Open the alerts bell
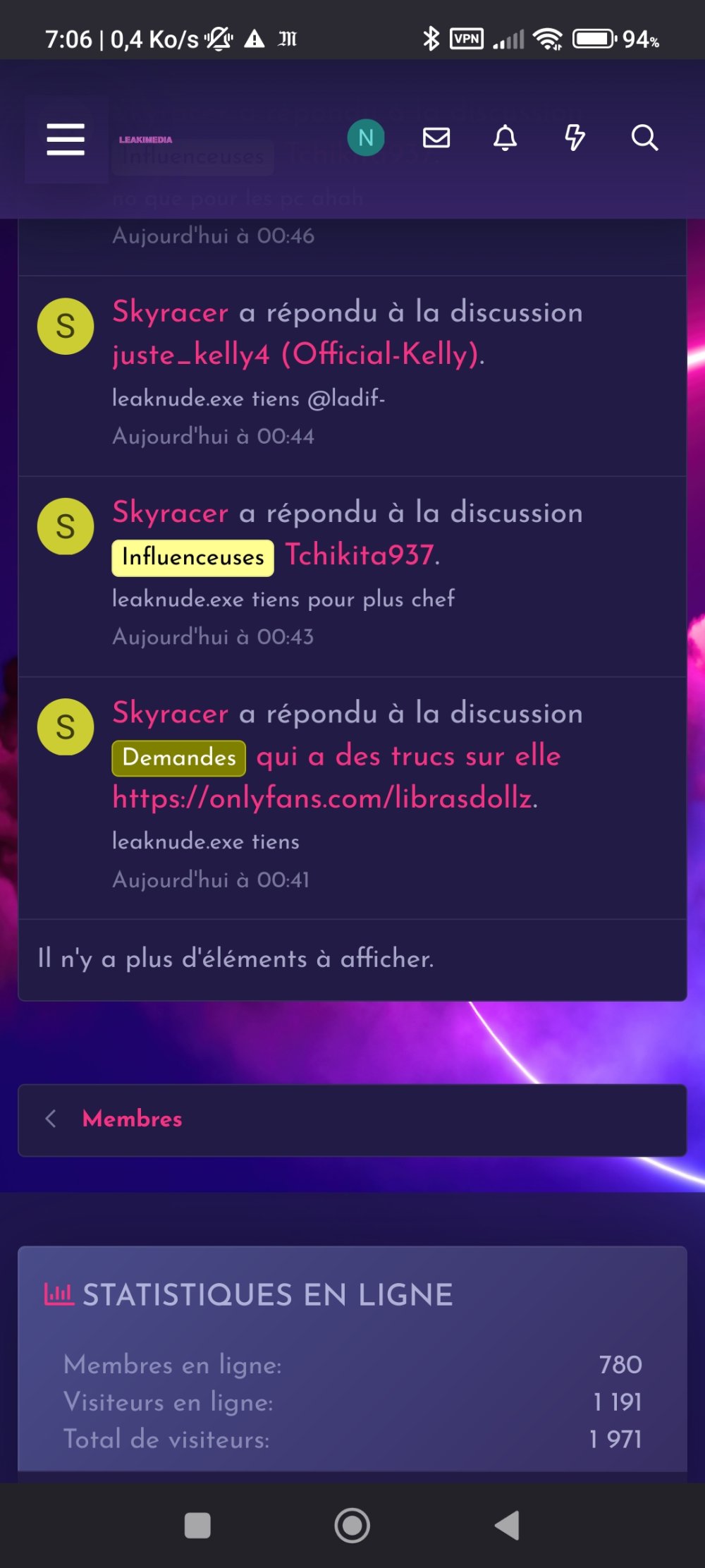Image resolution: width=705 pixels, height=1568 pixels. [x=505, y=138]
